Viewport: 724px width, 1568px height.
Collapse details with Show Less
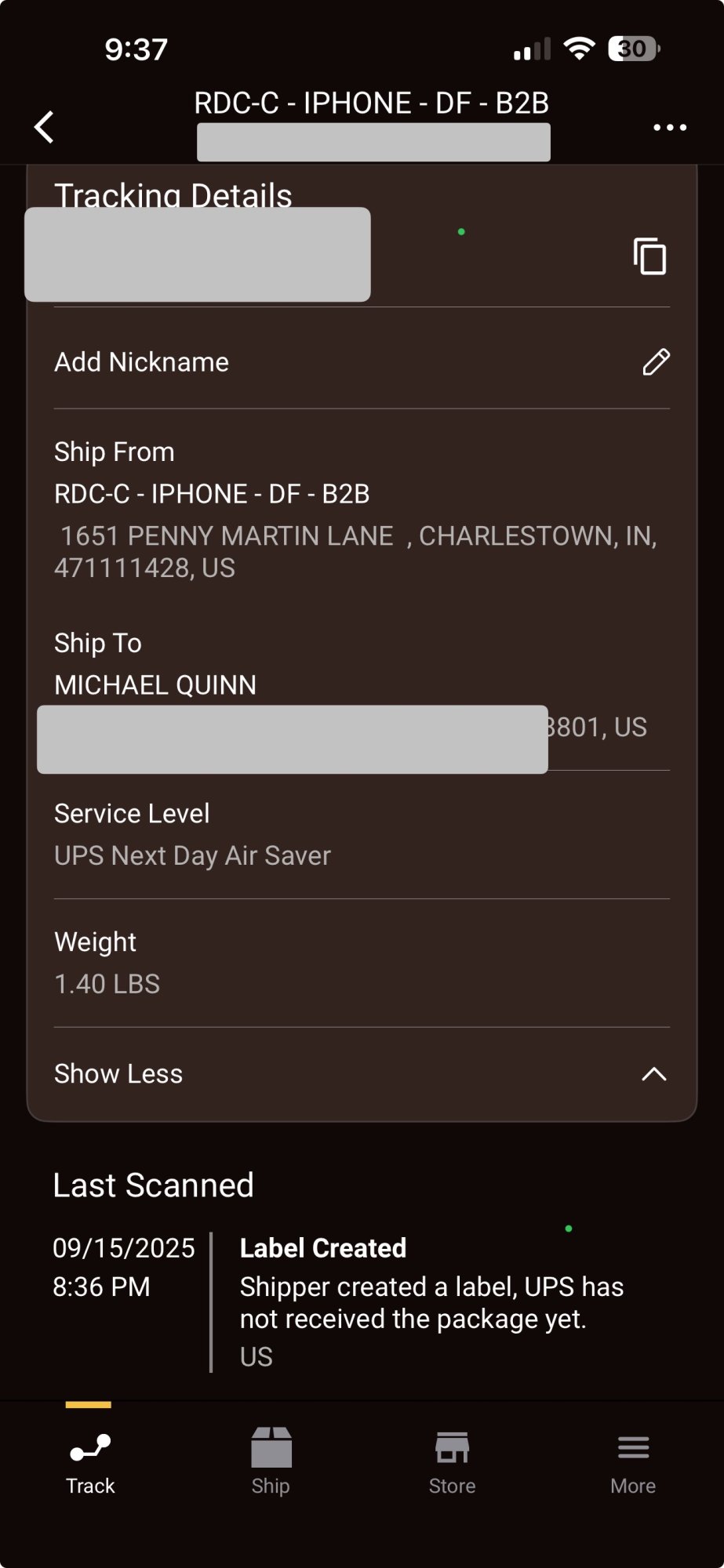tap(362, 1074)
